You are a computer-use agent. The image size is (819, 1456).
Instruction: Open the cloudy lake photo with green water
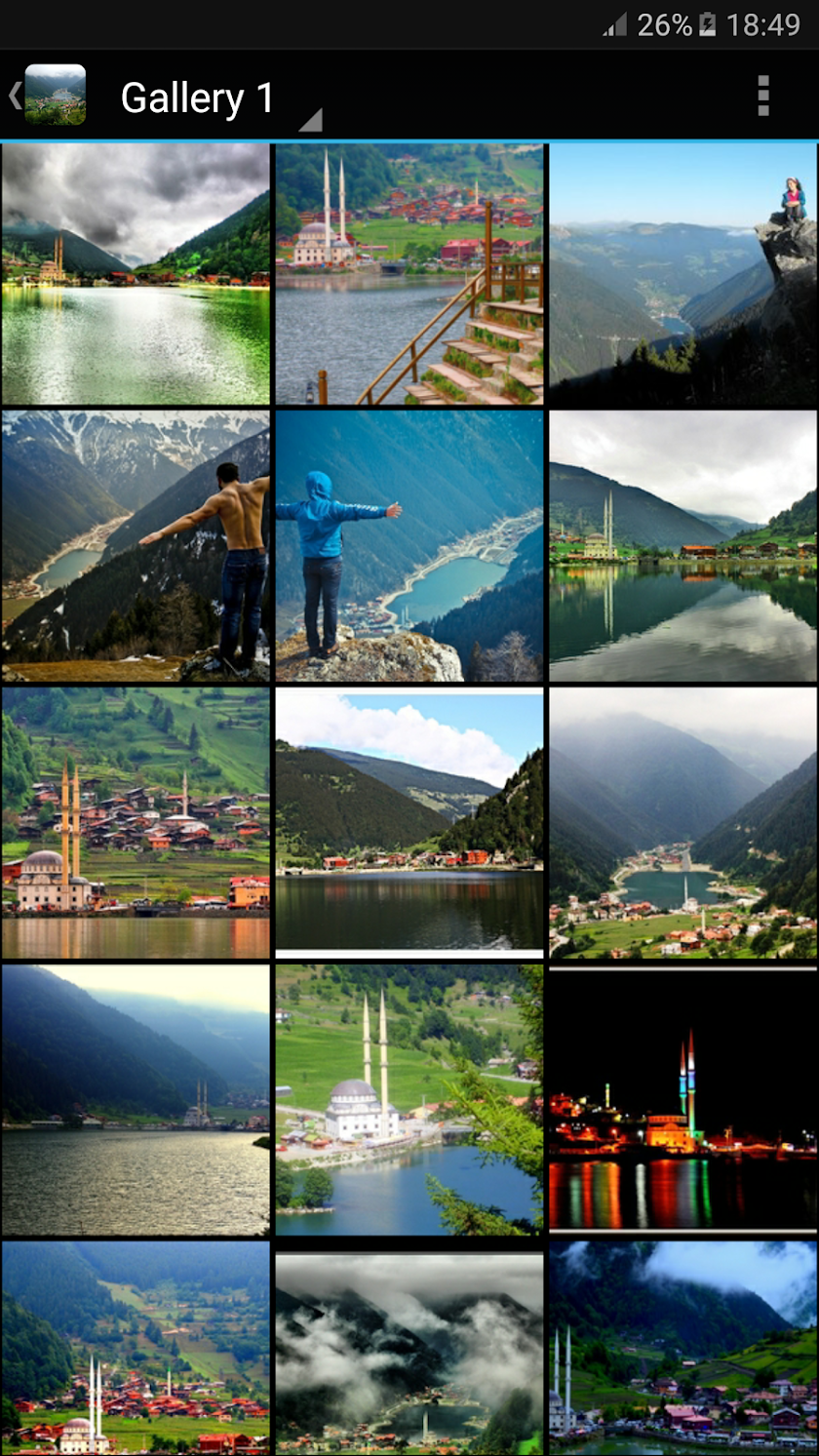point(136,274)
